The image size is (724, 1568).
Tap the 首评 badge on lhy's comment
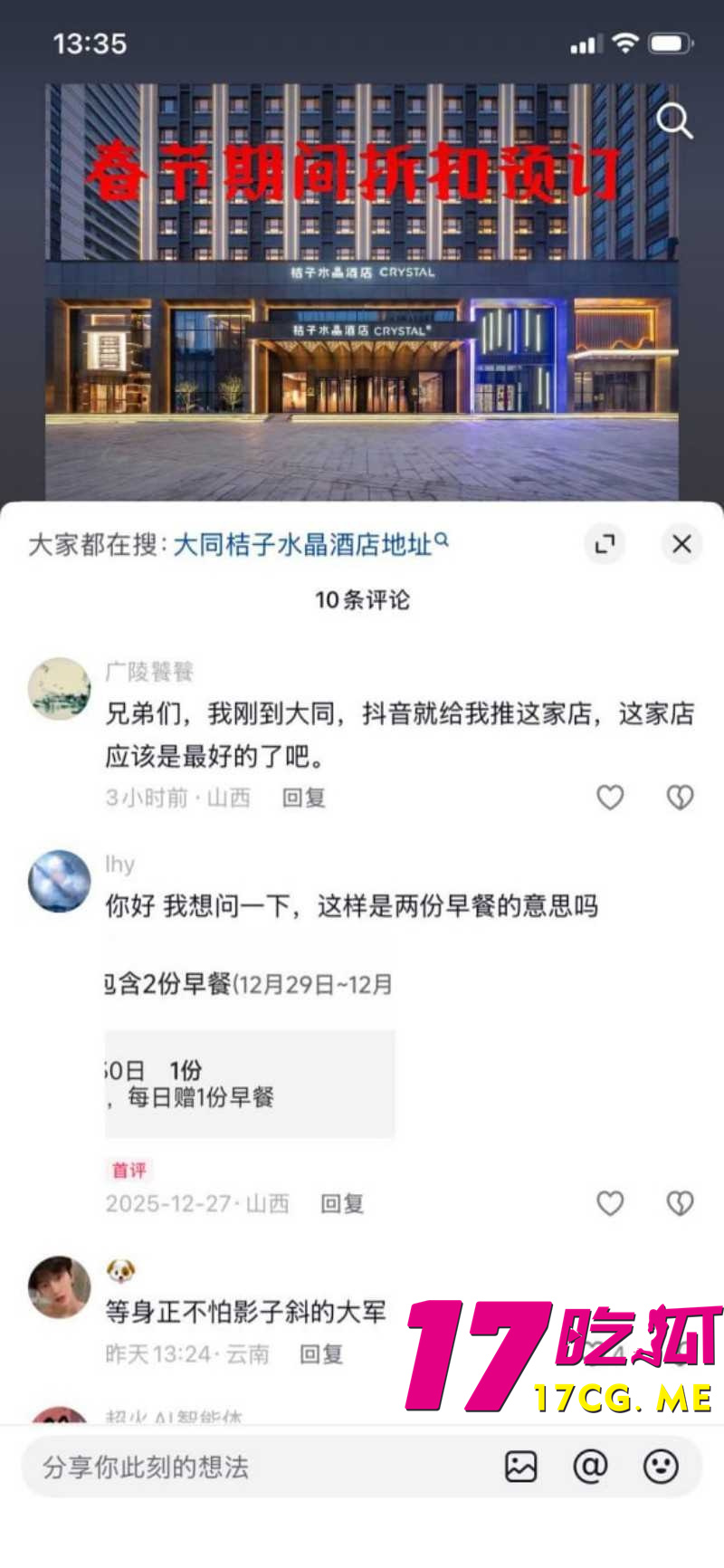128,1171
